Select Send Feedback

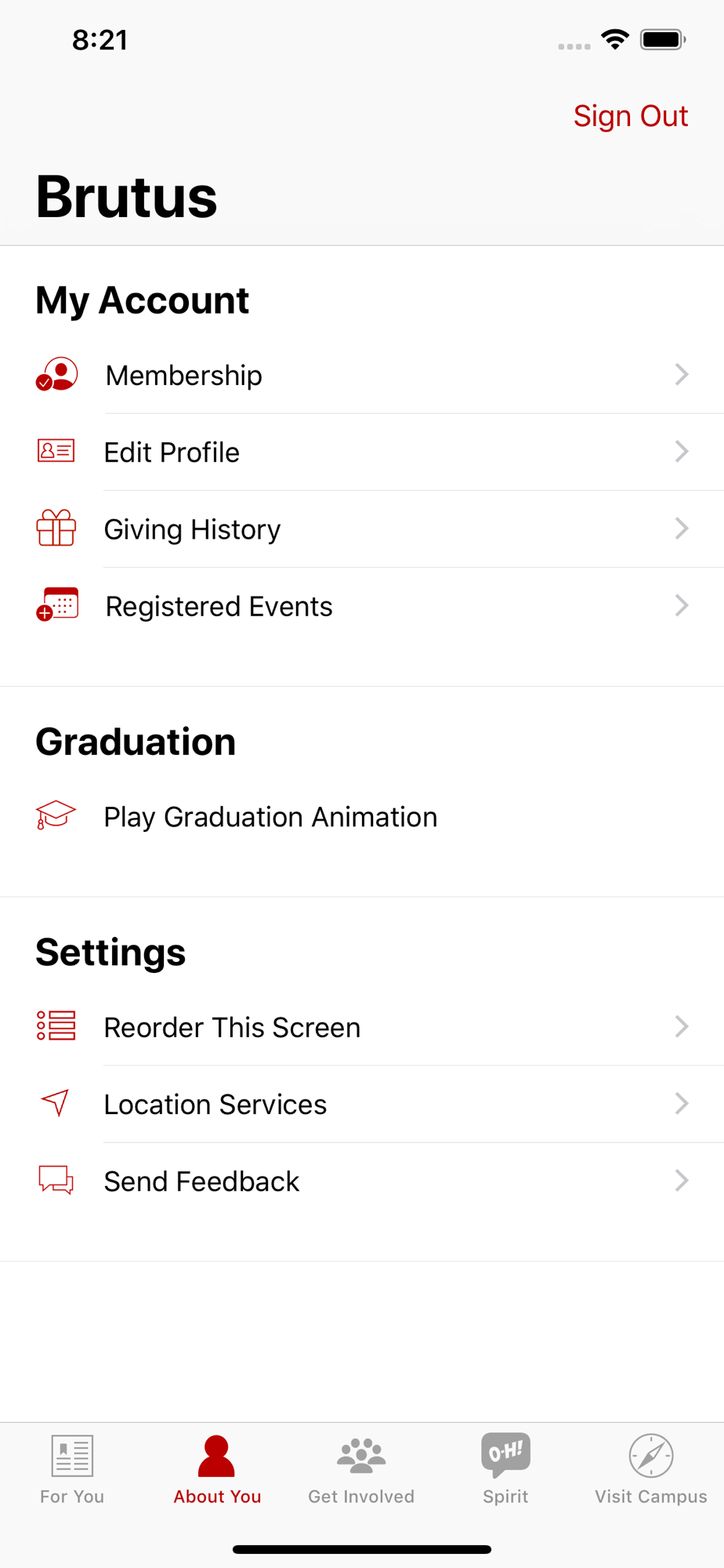[362, 1181]
